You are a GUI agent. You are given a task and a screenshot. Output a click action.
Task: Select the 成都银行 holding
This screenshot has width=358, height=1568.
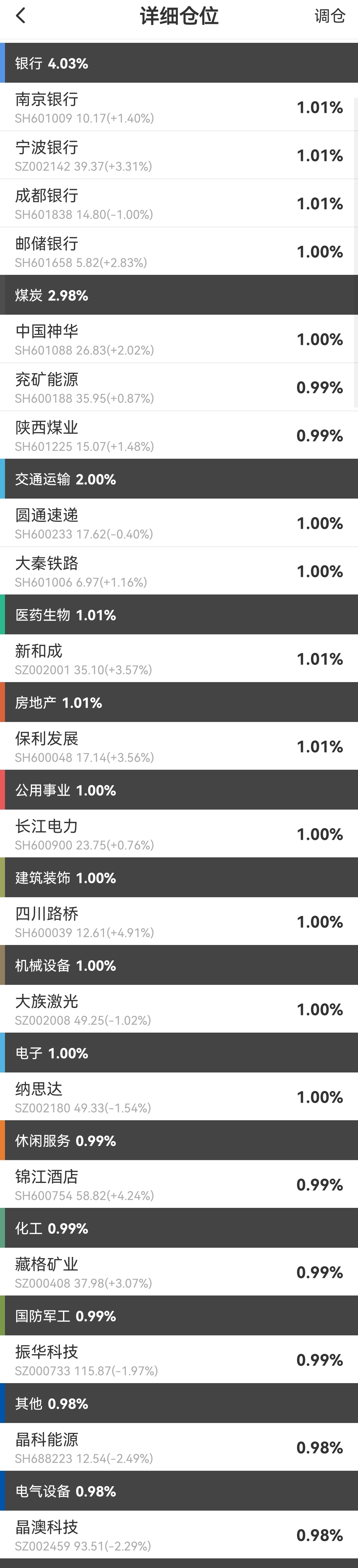tap(179, 203)
